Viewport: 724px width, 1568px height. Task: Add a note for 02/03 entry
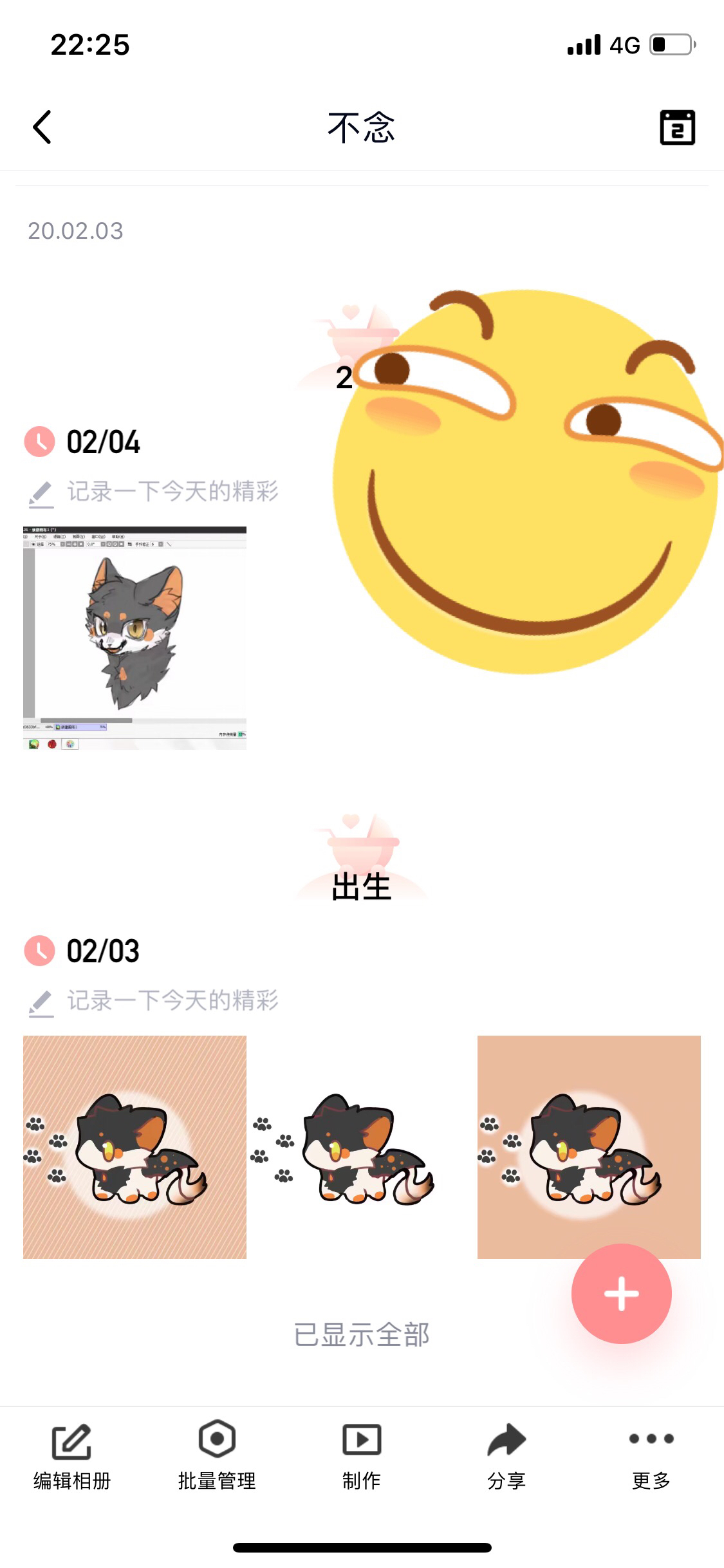click(172, 1001)
